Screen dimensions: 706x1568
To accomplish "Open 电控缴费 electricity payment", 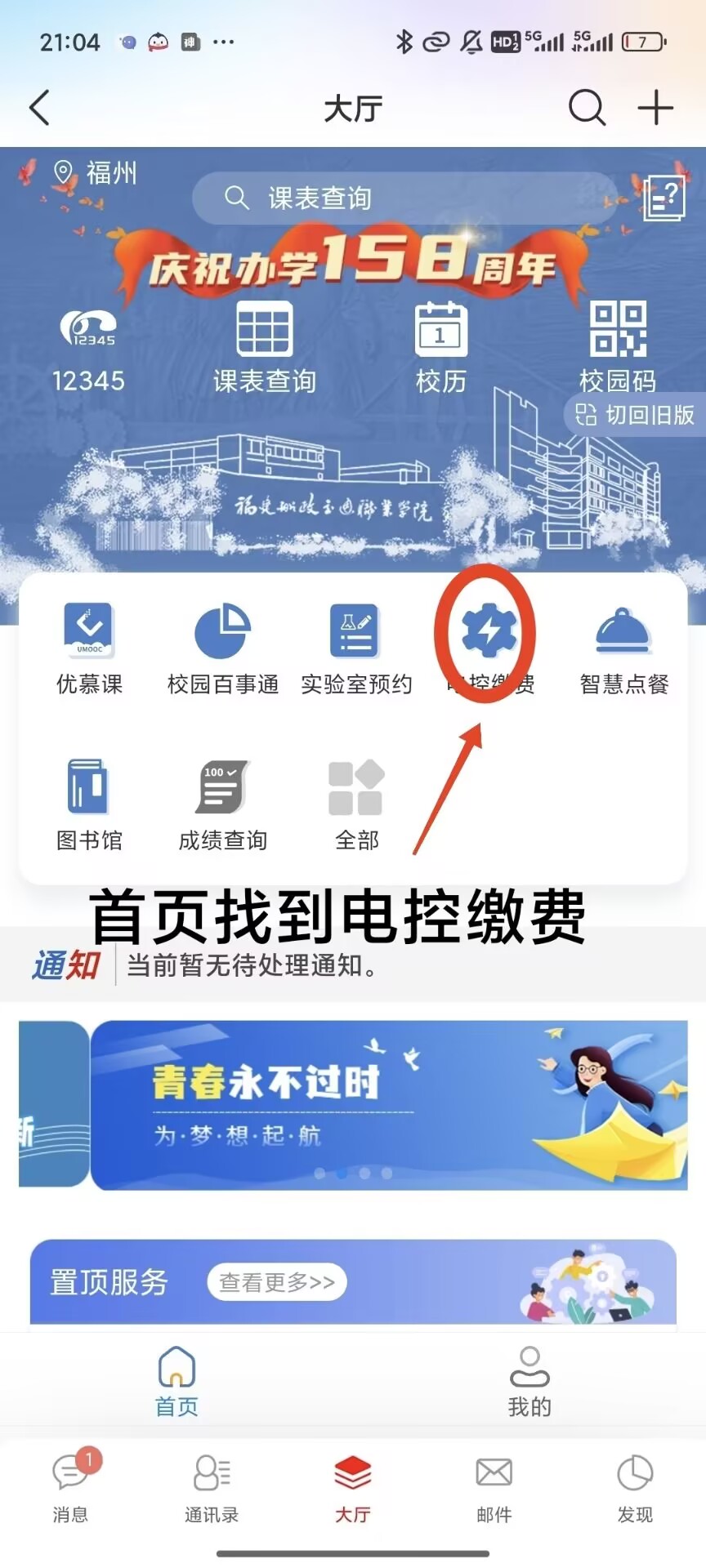I will [x=489, y=645].
